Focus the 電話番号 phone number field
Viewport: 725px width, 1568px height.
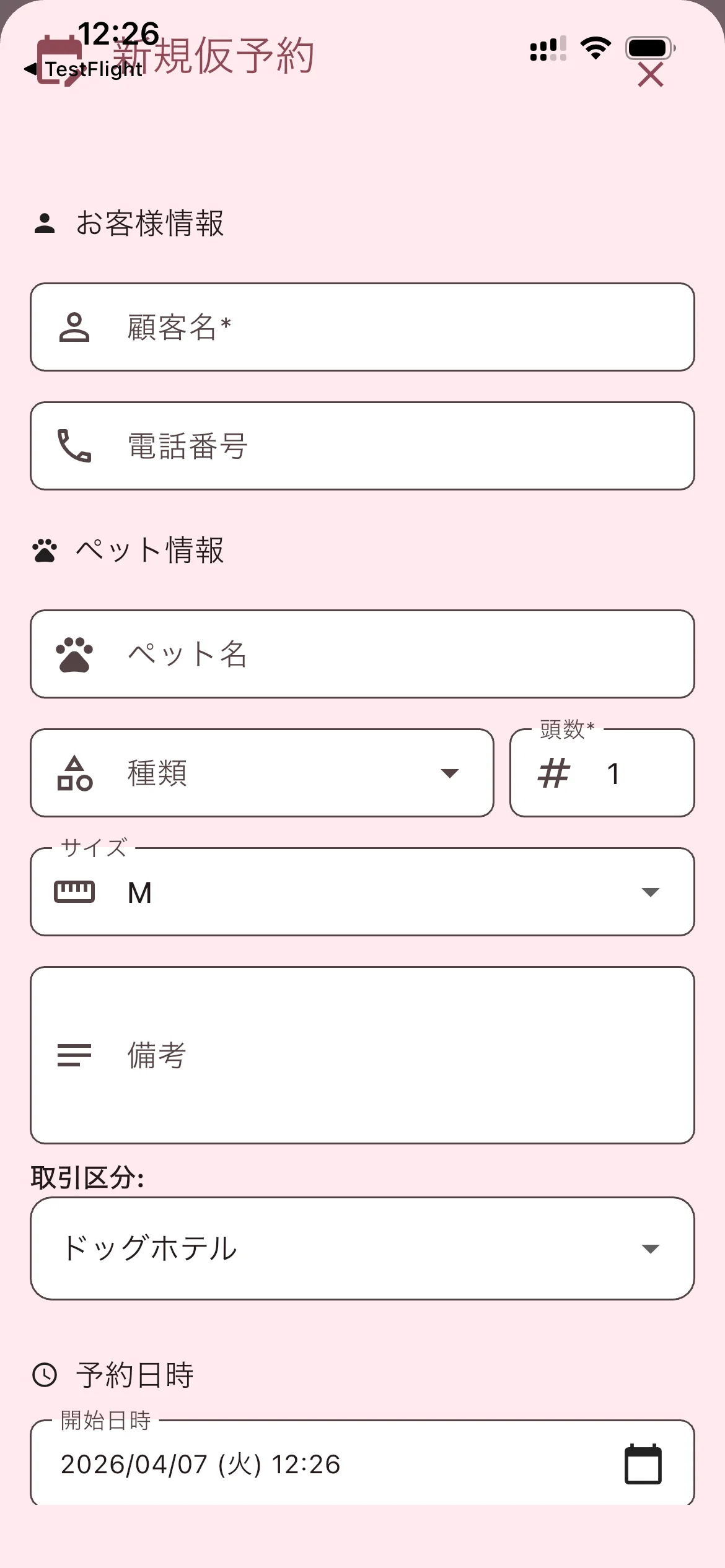pos(362,446)
